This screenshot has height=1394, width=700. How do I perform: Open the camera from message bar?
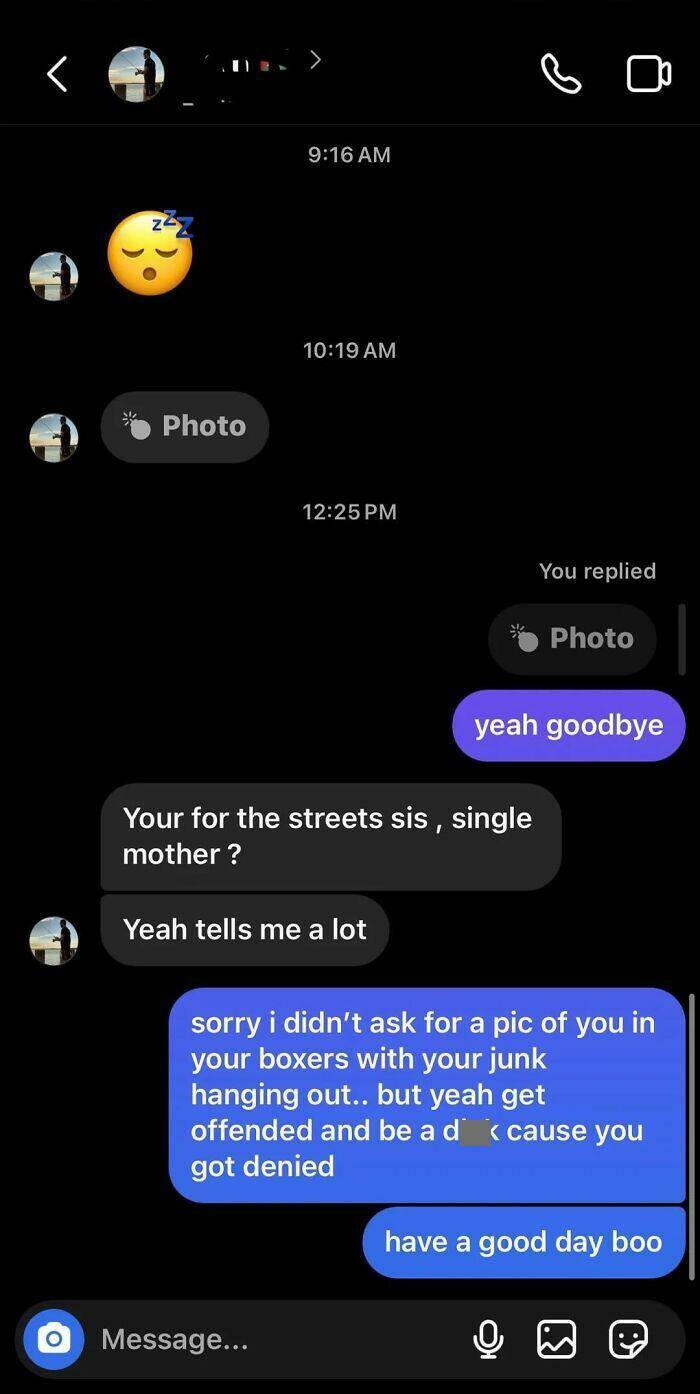coord(53,1338)
